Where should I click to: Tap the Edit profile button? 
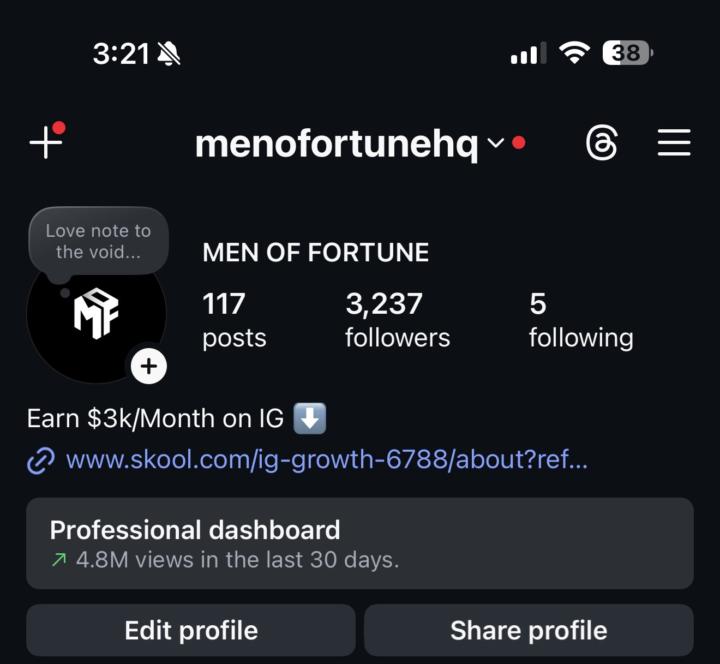(x=191, y=630)
